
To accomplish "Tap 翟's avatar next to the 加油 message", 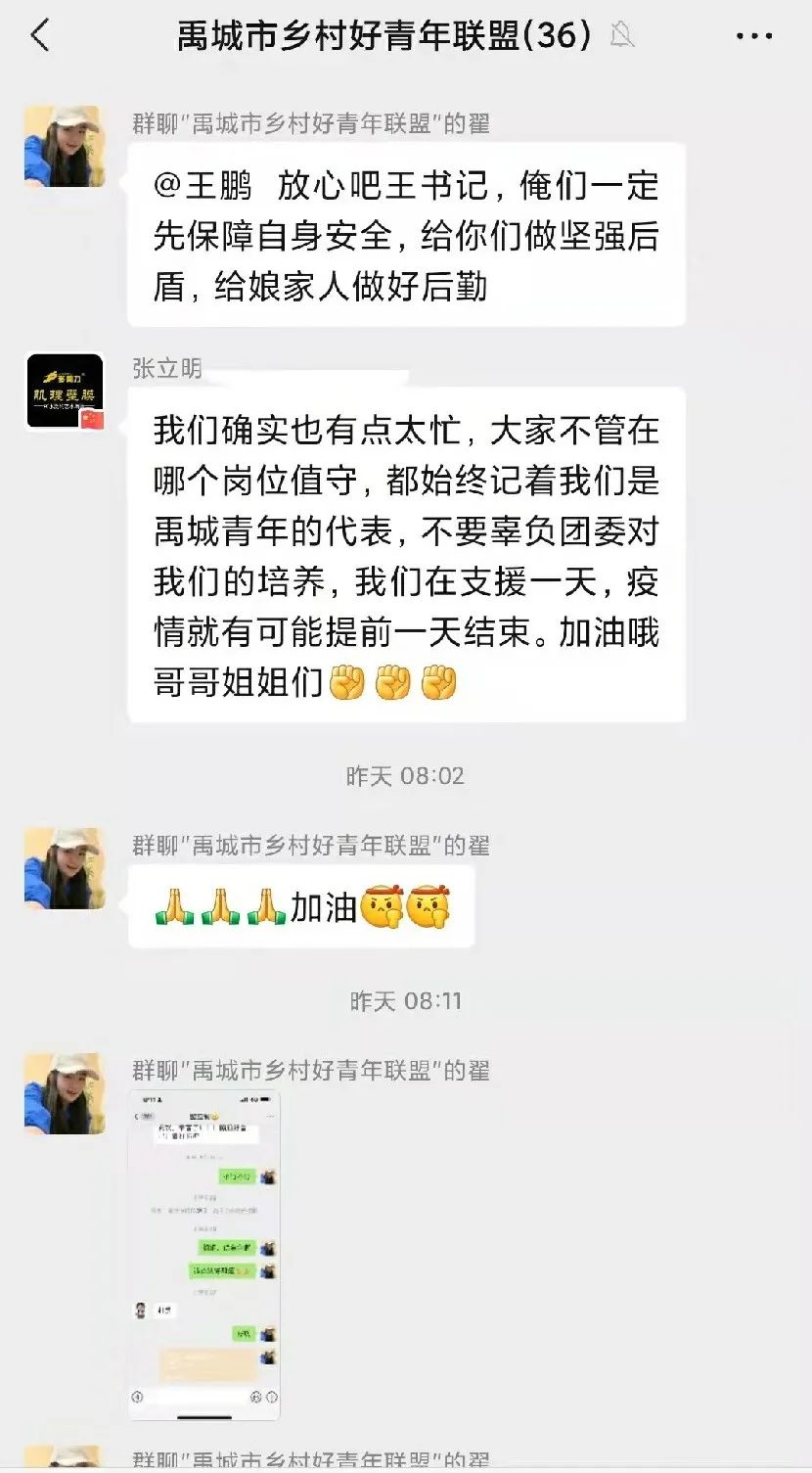I will pos(65,868).
